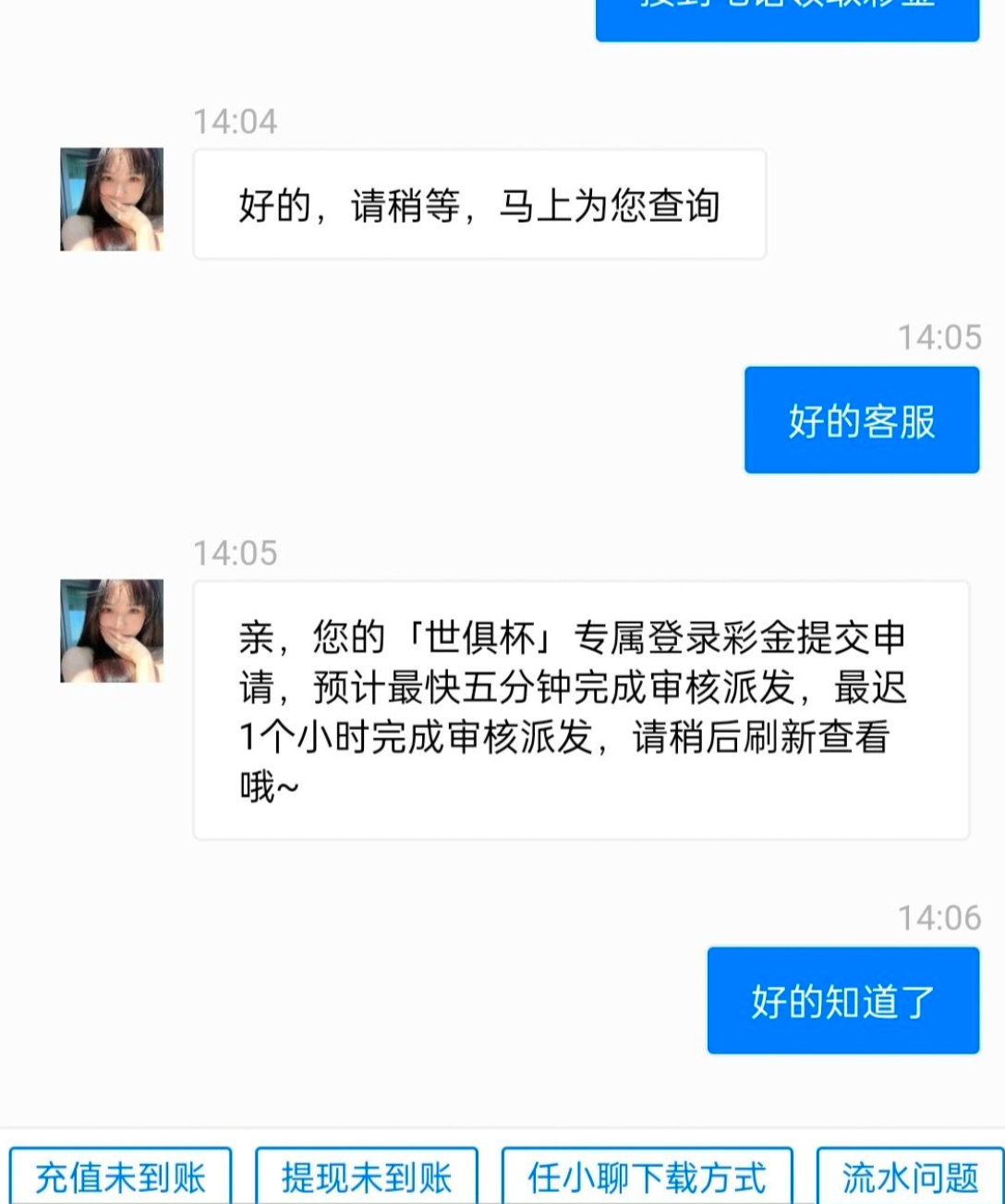Select the 提现未到账 quick reply
The image size is (1005, 1204).
[x=367, y=1177]
